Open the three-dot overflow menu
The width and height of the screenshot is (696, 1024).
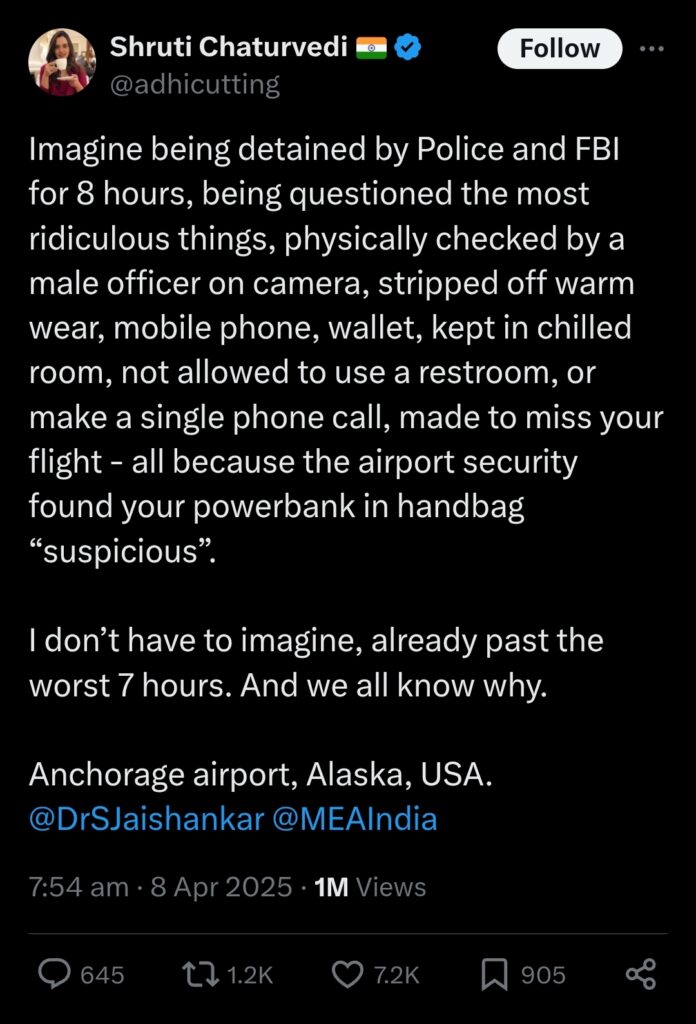coord(651,48)
